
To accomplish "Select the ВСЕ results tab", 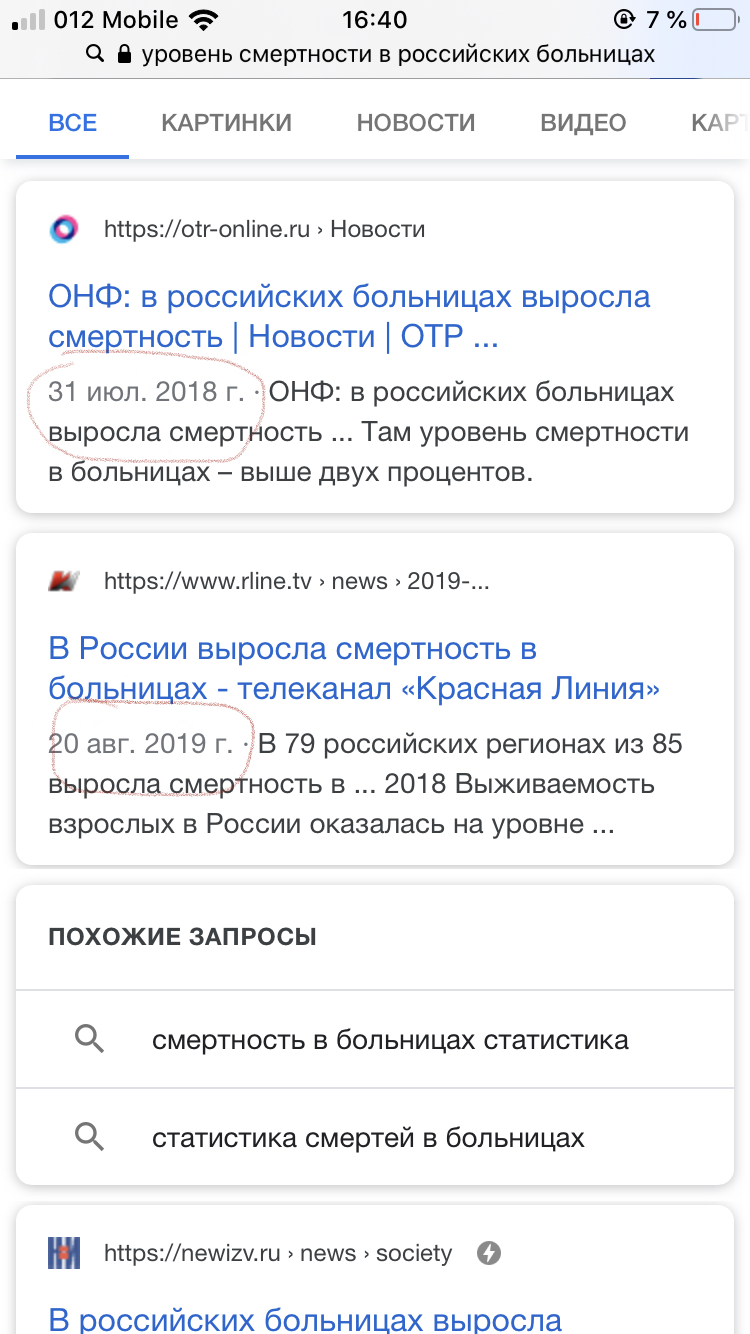I will tap(73, 123).
